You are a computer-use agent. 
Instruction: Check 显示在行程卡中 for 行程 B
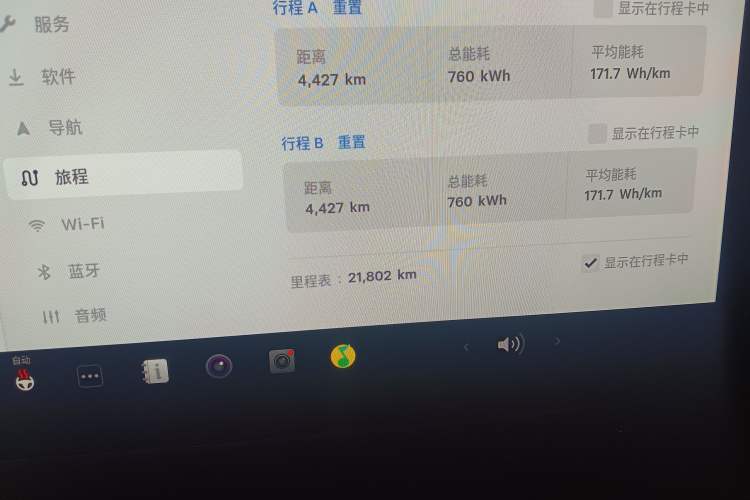597,133
